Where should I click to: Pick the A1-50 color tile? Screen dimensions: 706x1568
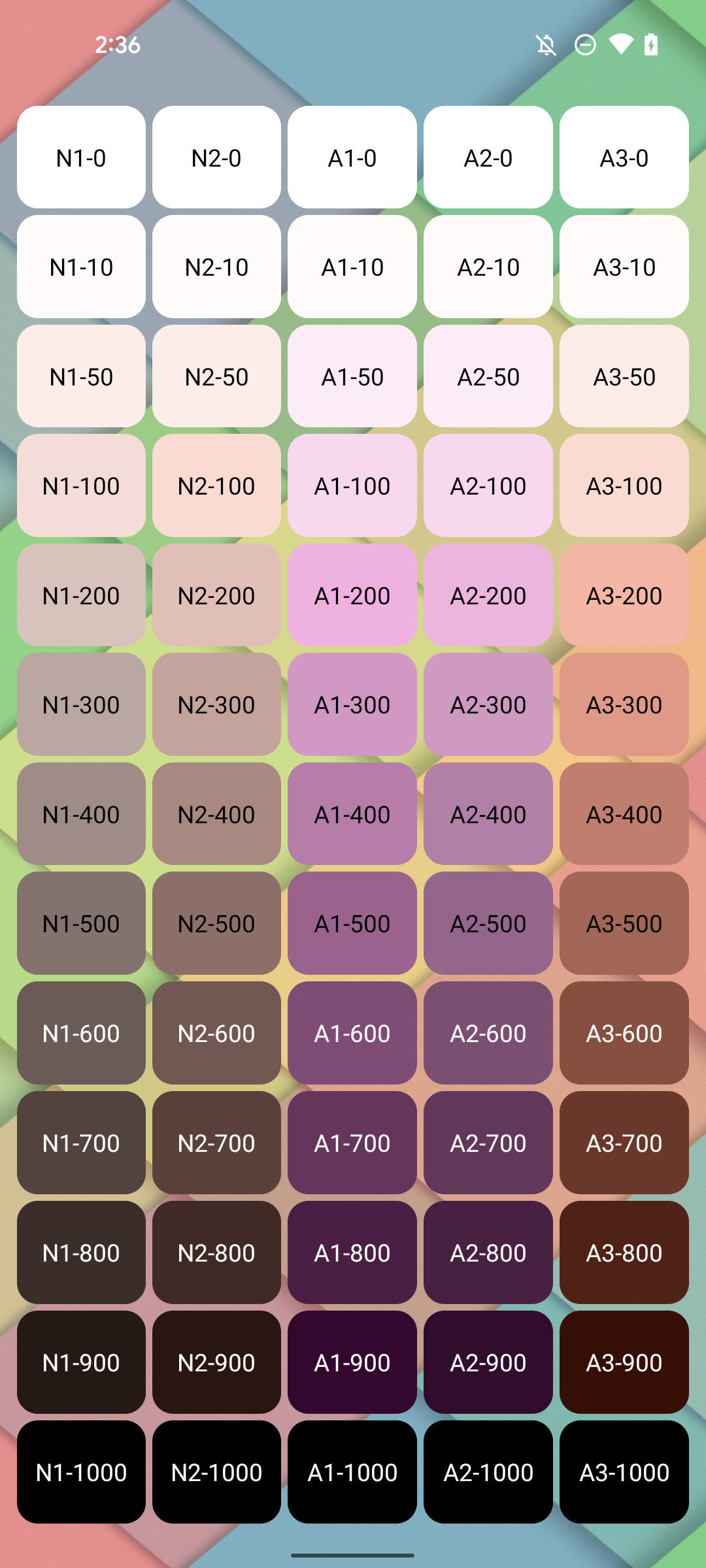[352, 376]
